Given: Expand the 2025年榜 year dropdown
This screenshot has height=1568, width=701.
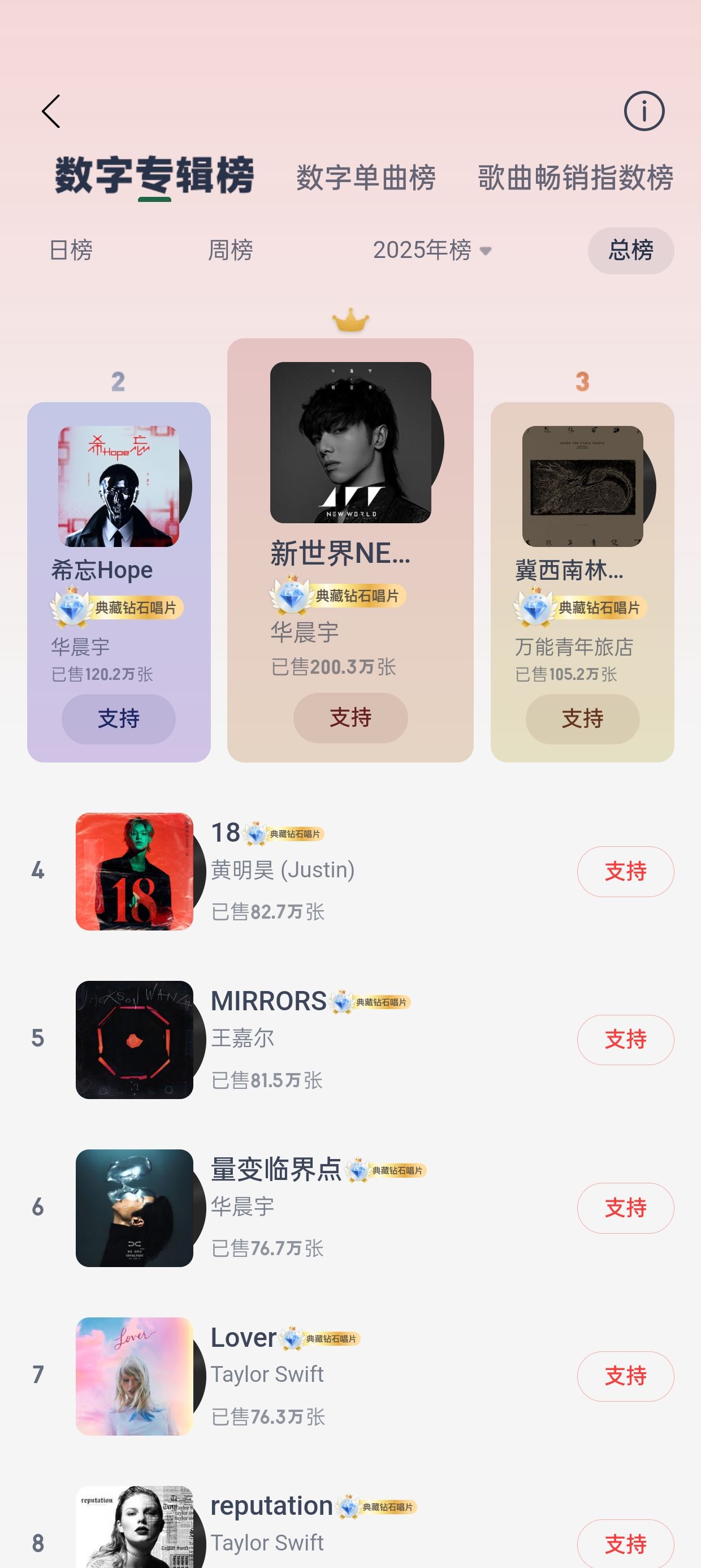Looking at the screenshot, I should tap(432, 250).
